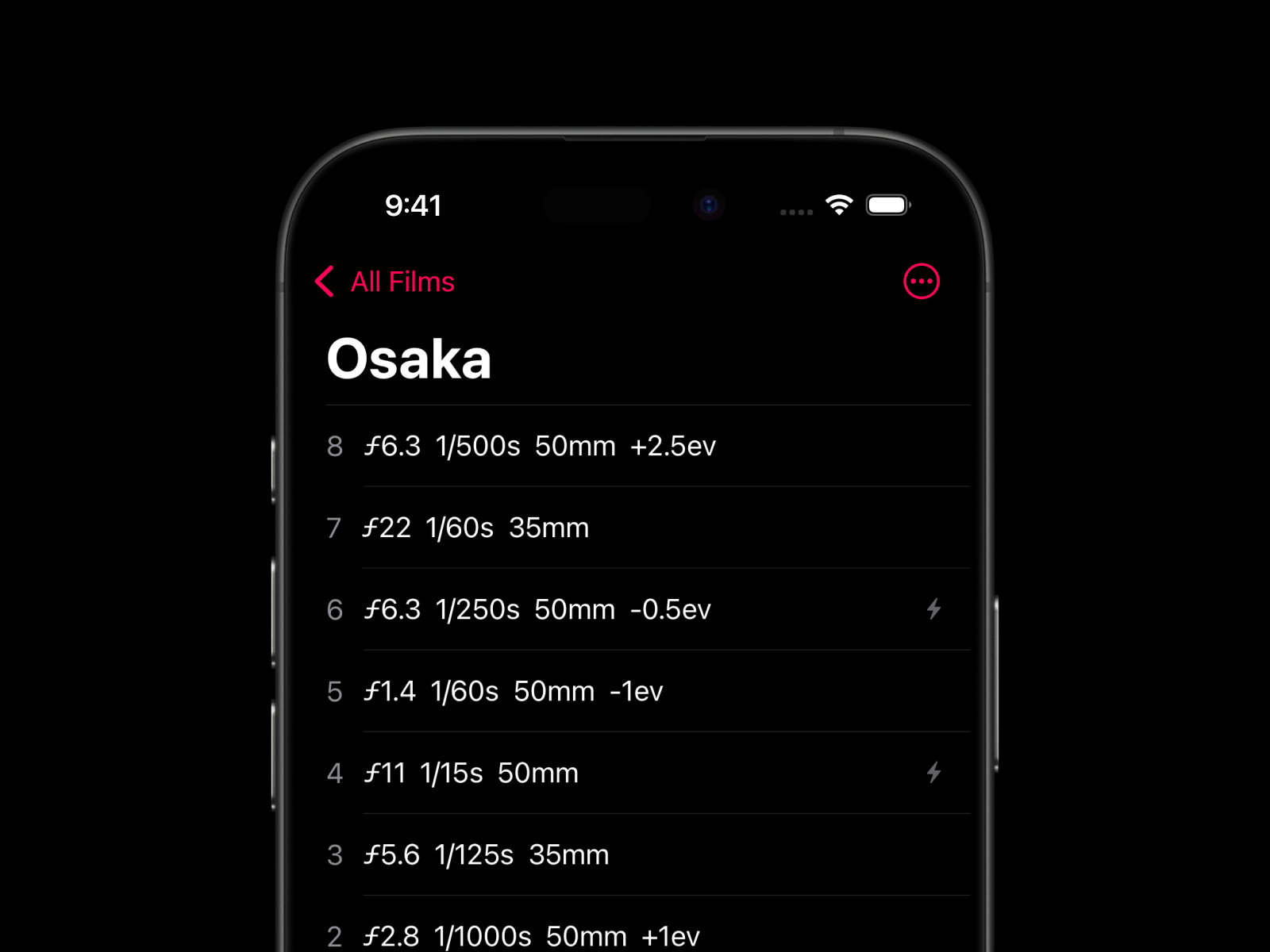This screenshot has width=1270, height=952.
Task: Select frame 7 shot at ƒ22
Action: (476, 528)
